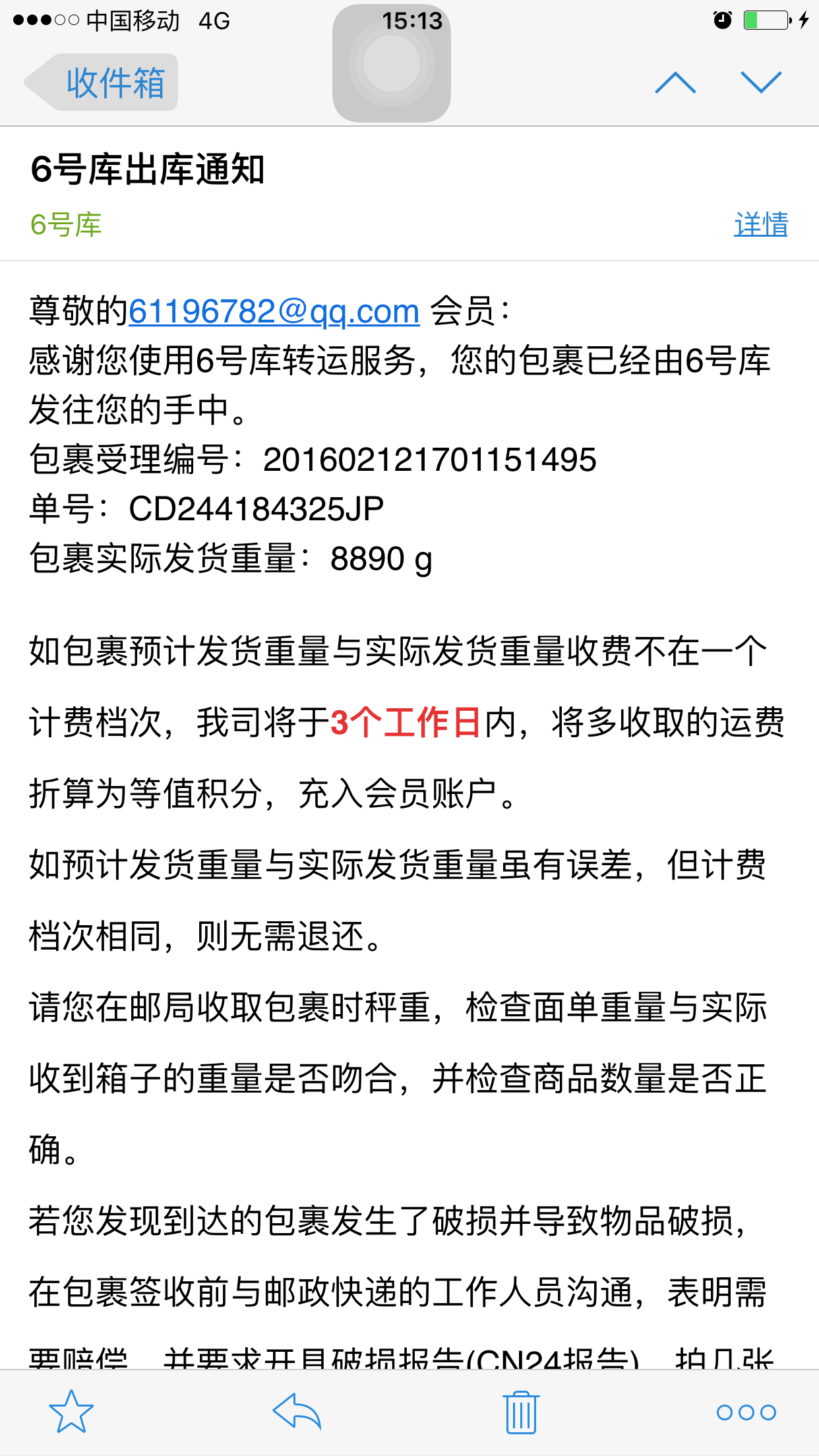
Task: Star this email
Action: [x=71, y=1412]
